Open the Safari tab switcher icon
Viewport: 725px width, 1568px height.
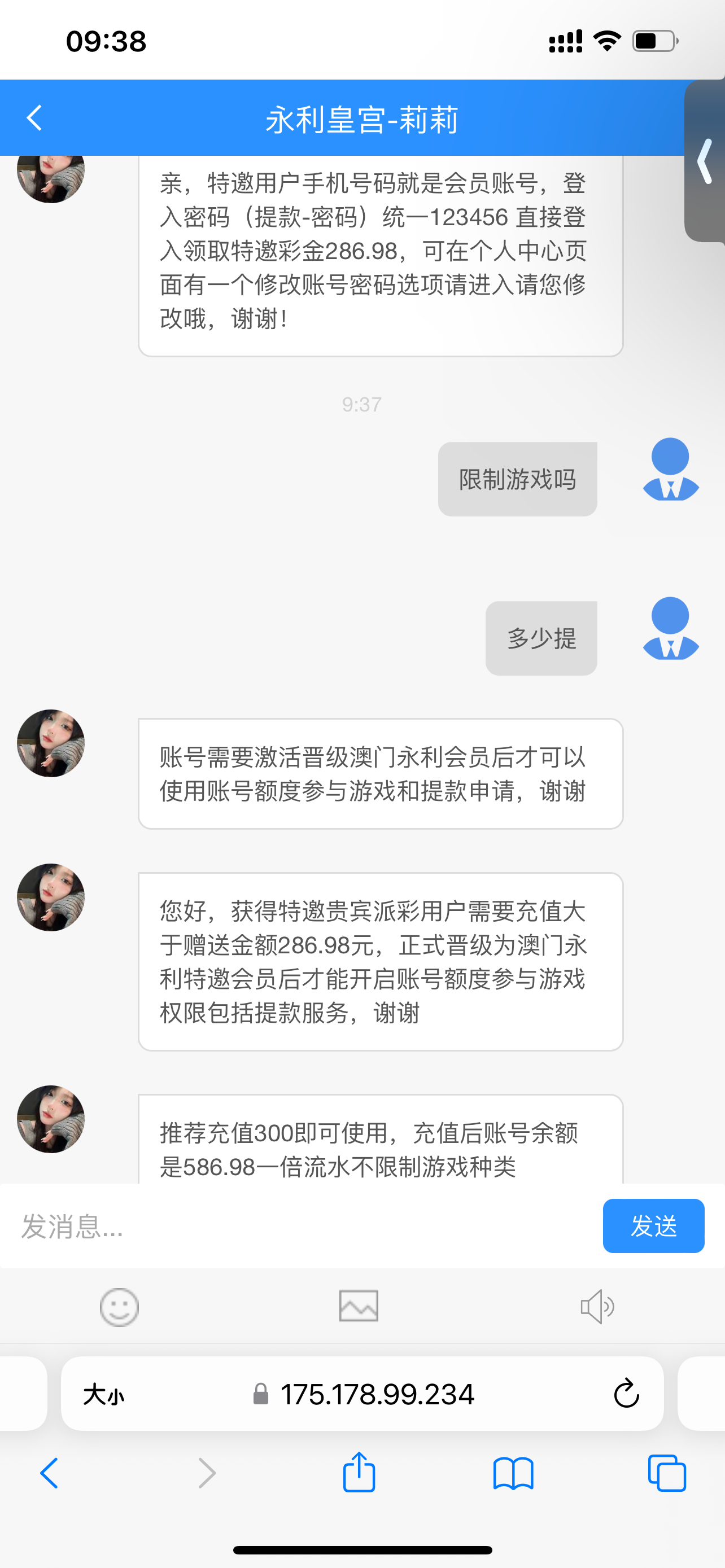667,1474
